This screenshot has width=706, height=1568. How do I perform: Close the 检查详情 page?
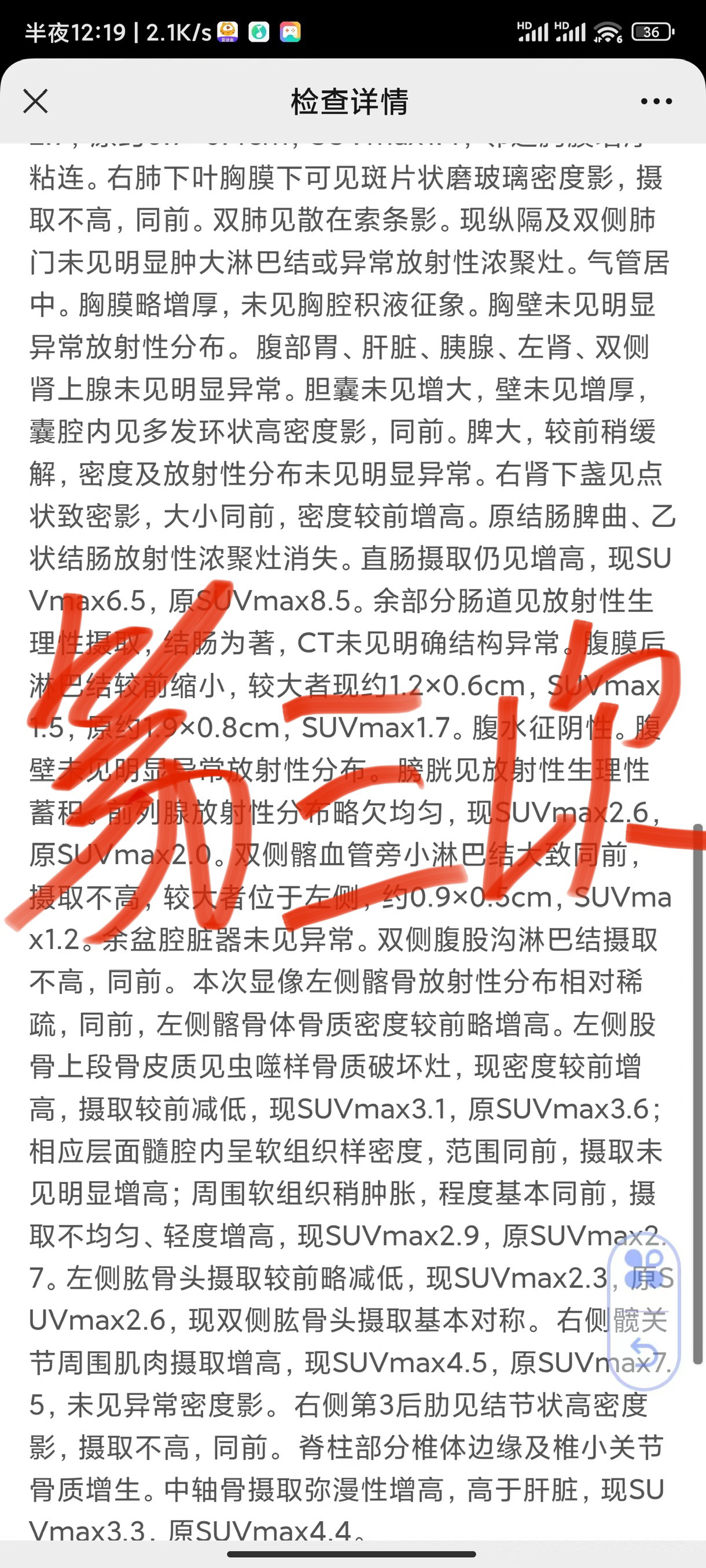pyautogui.click(x=35, y=101)
